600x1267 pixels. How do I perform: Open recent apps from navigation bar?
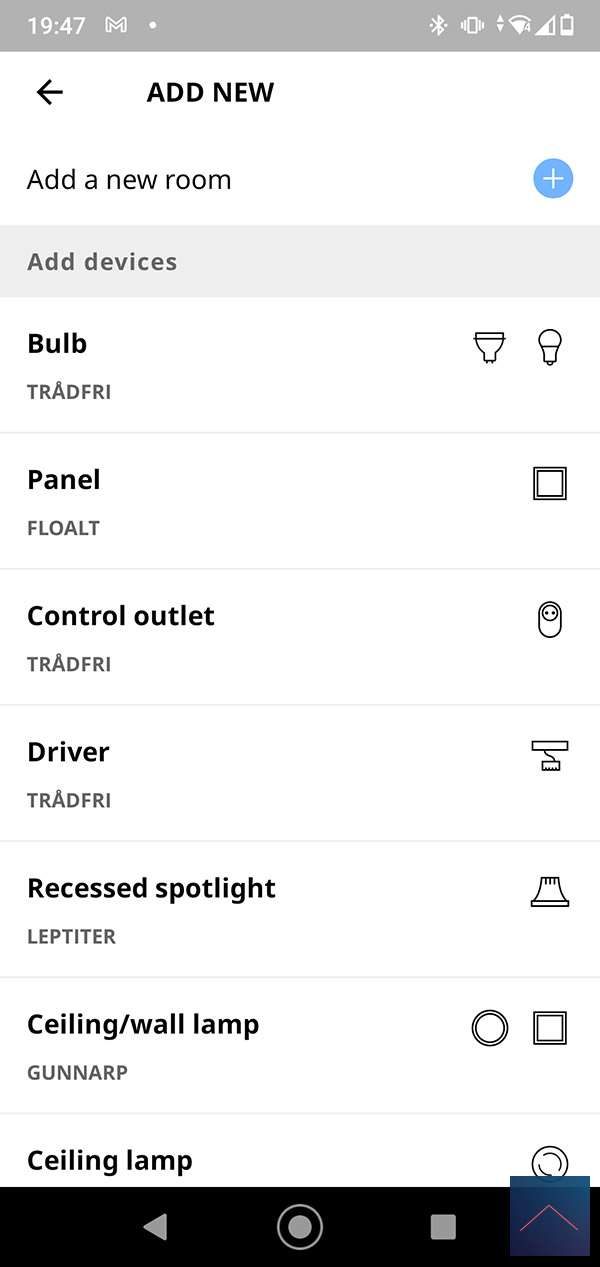442,1226
